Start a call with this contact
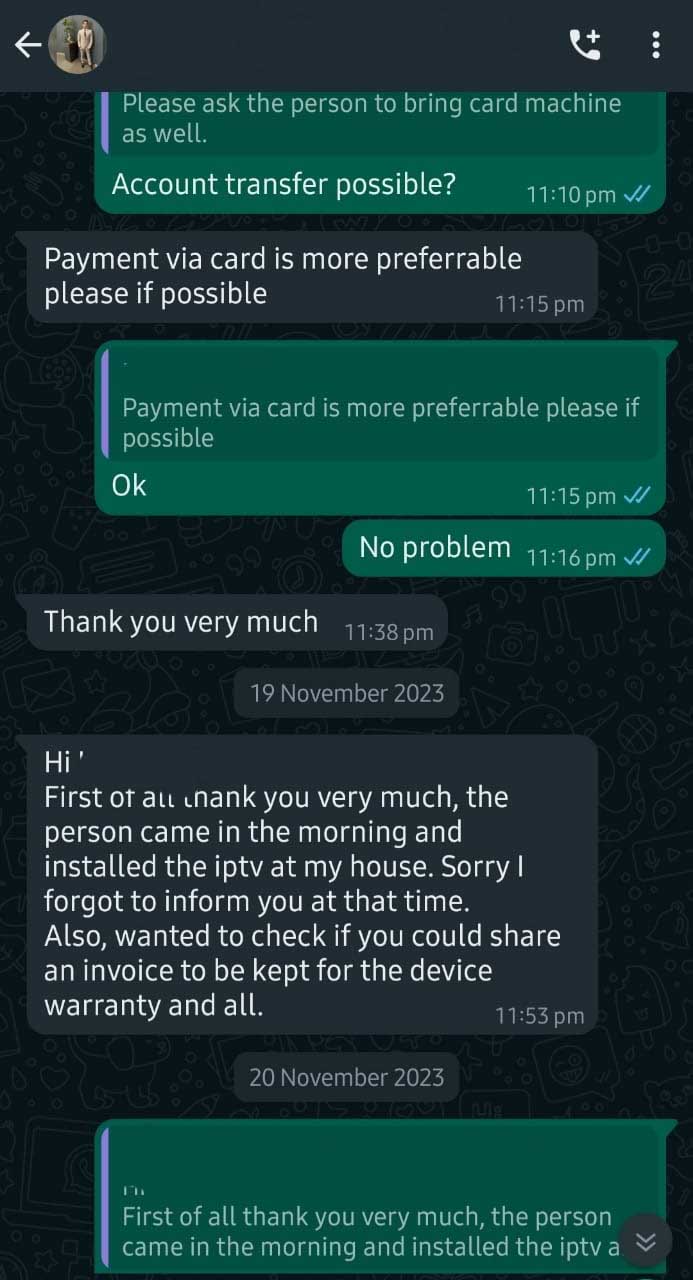Image resolution: width=693 pixels, height=1280 pixels. coord(585,44)
